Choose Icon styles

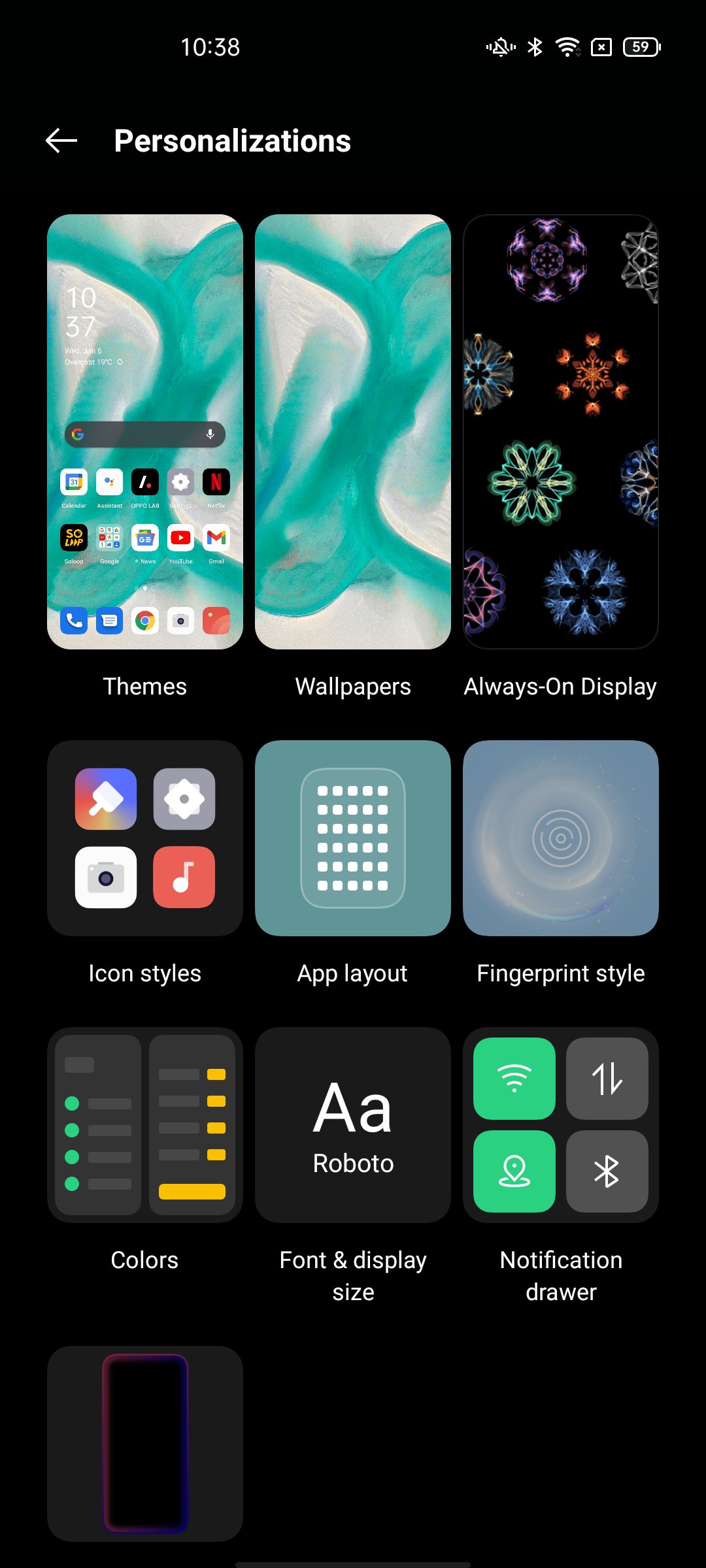pyautogui.click(x=145, y=838)
